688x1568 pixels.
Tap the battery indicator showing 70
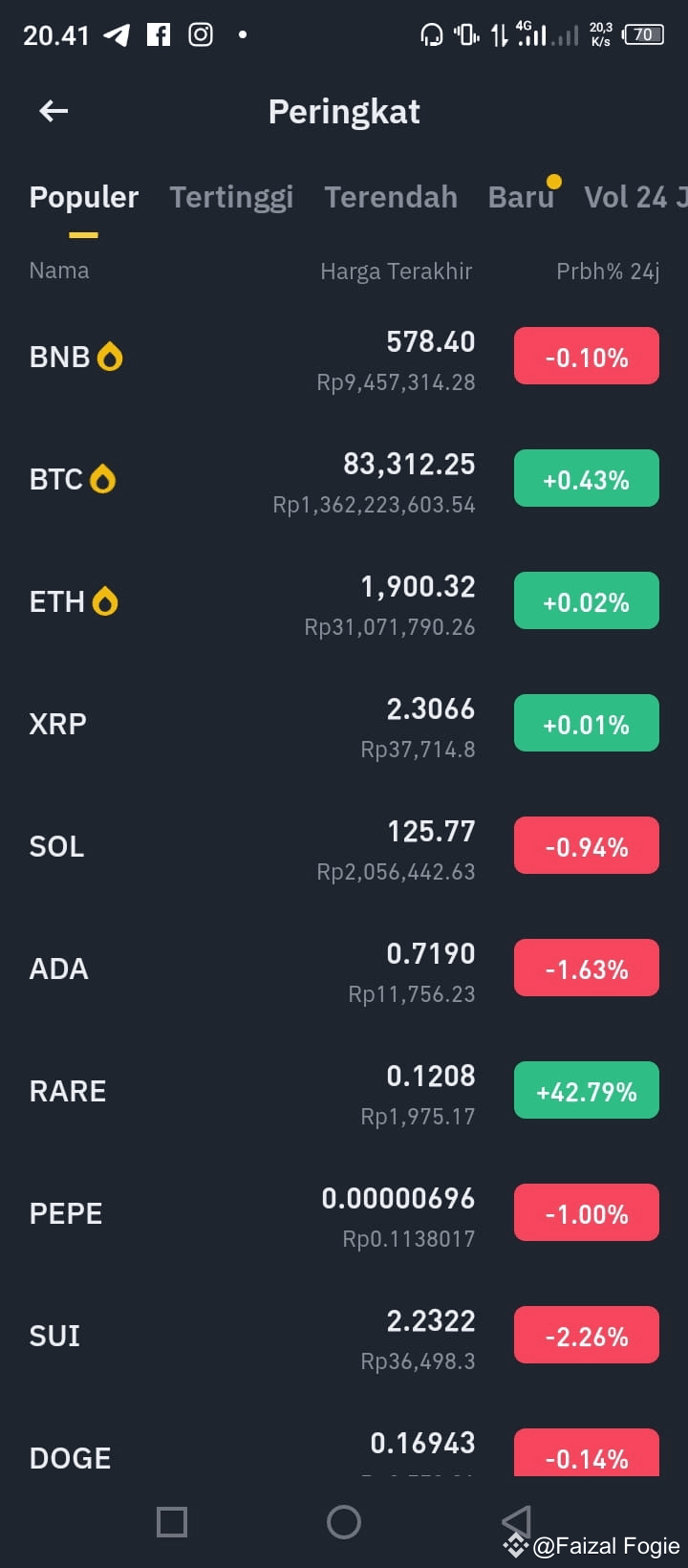(x=643, y=34)
